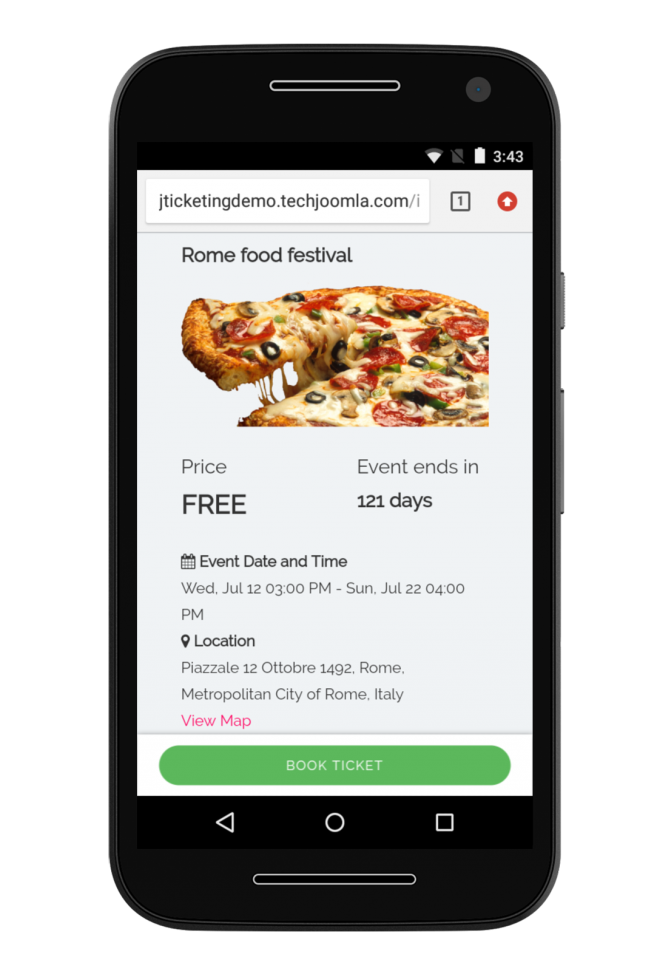Open recent apps with the square button
Image resolution: width=657 pixels, height=960 pixels.
tap(444, 822)
